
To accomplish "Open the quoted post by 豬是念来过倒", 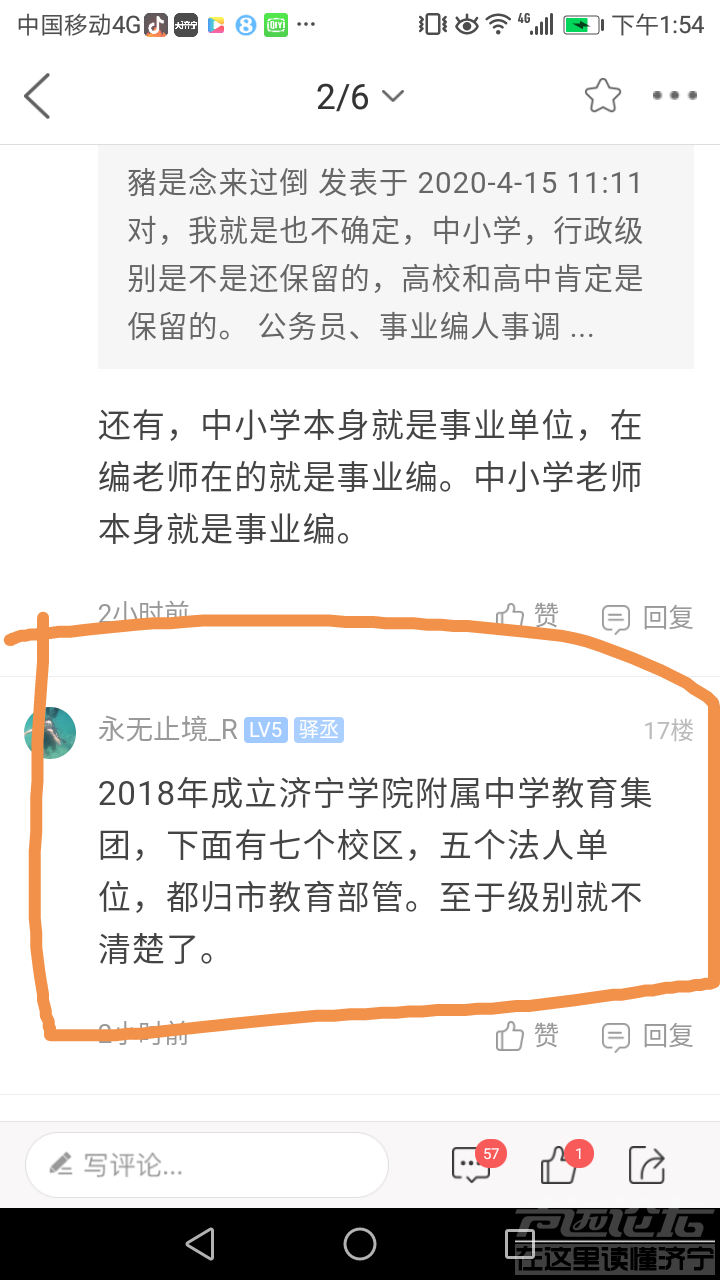I will 395,257.
